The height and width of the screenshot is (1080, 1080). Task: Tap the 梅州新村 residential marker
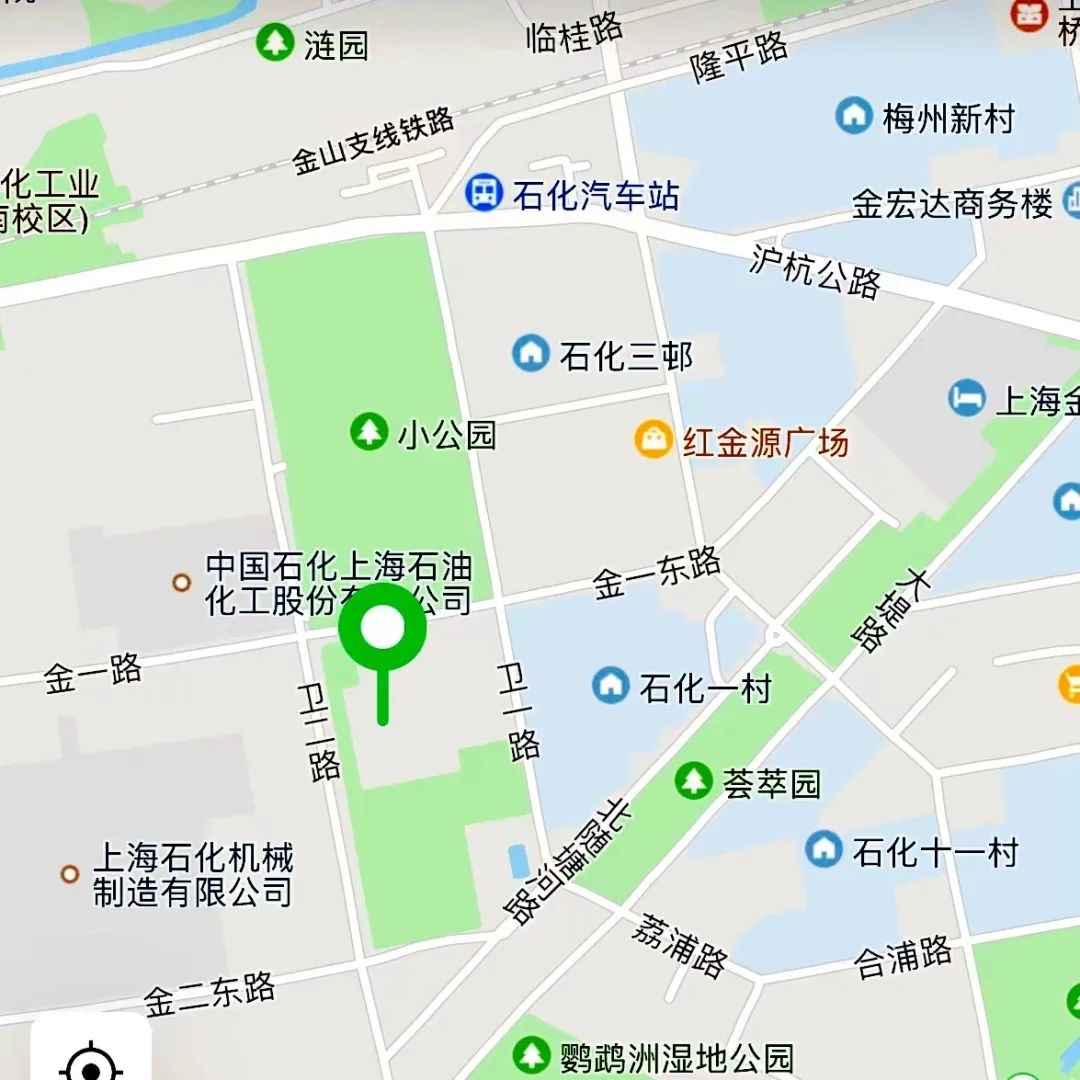[853, 116]
